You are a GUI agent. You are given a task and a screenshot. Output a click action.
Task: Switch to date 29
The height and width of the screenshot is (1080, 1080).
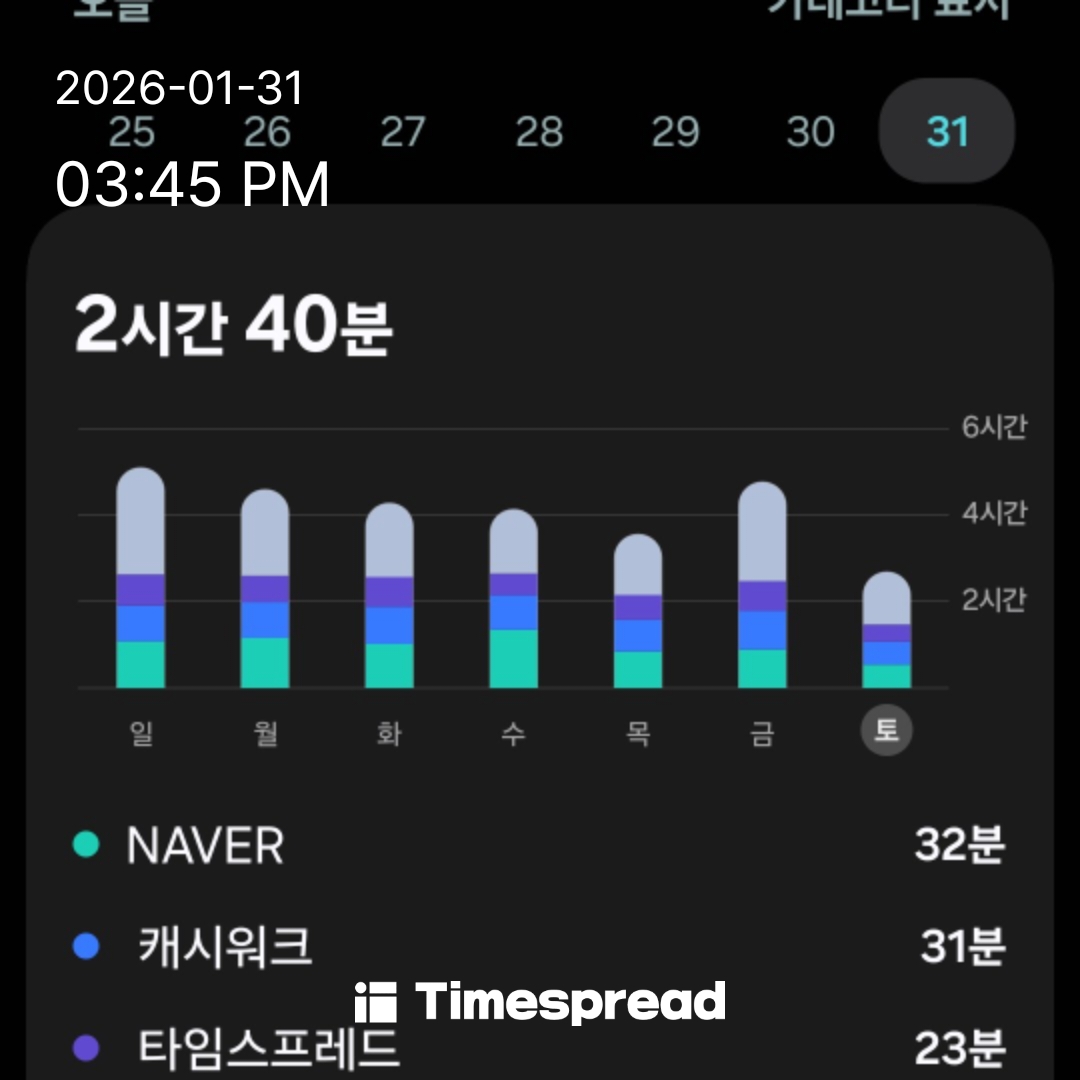click(x=675, y=132)
